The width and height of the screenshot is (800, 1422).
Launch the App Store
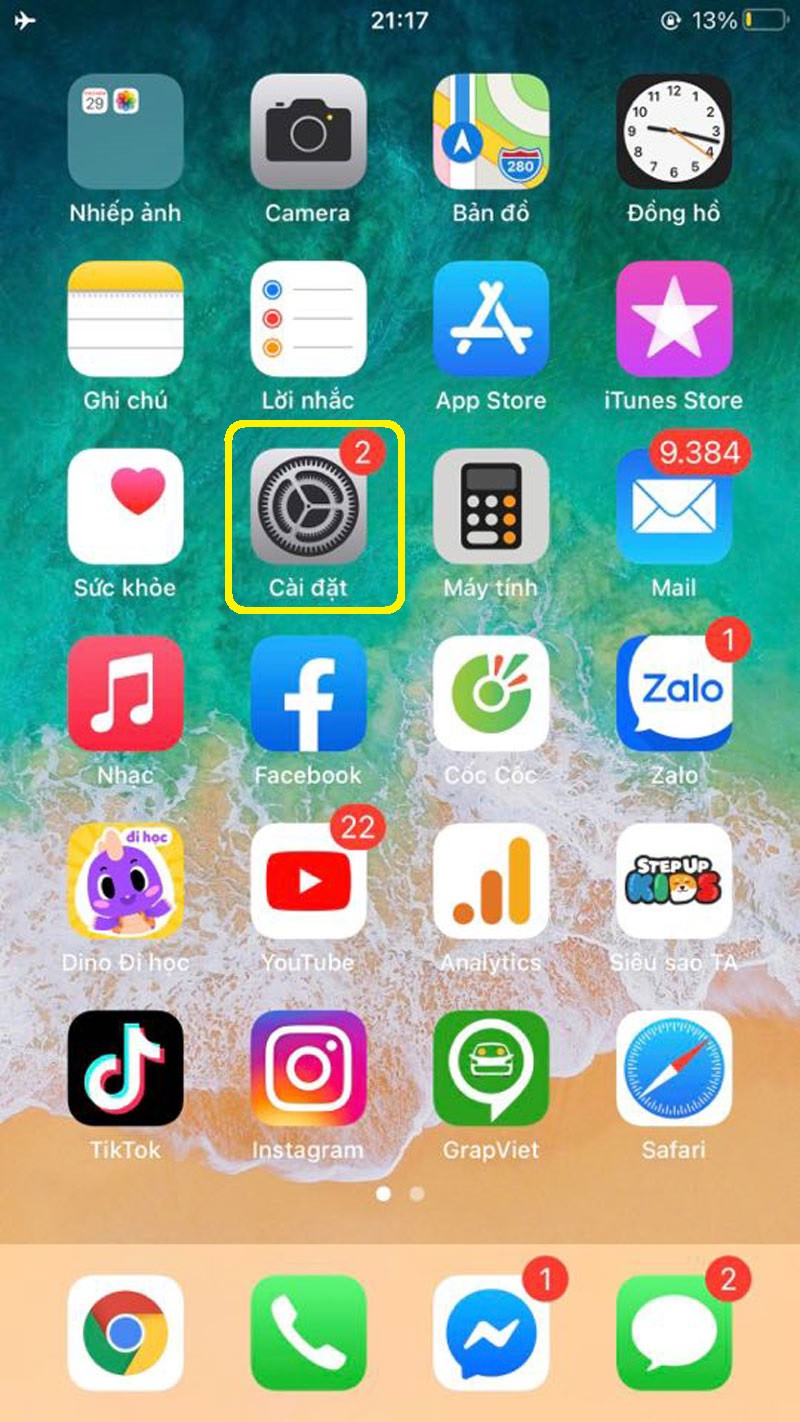pos(491,319)
